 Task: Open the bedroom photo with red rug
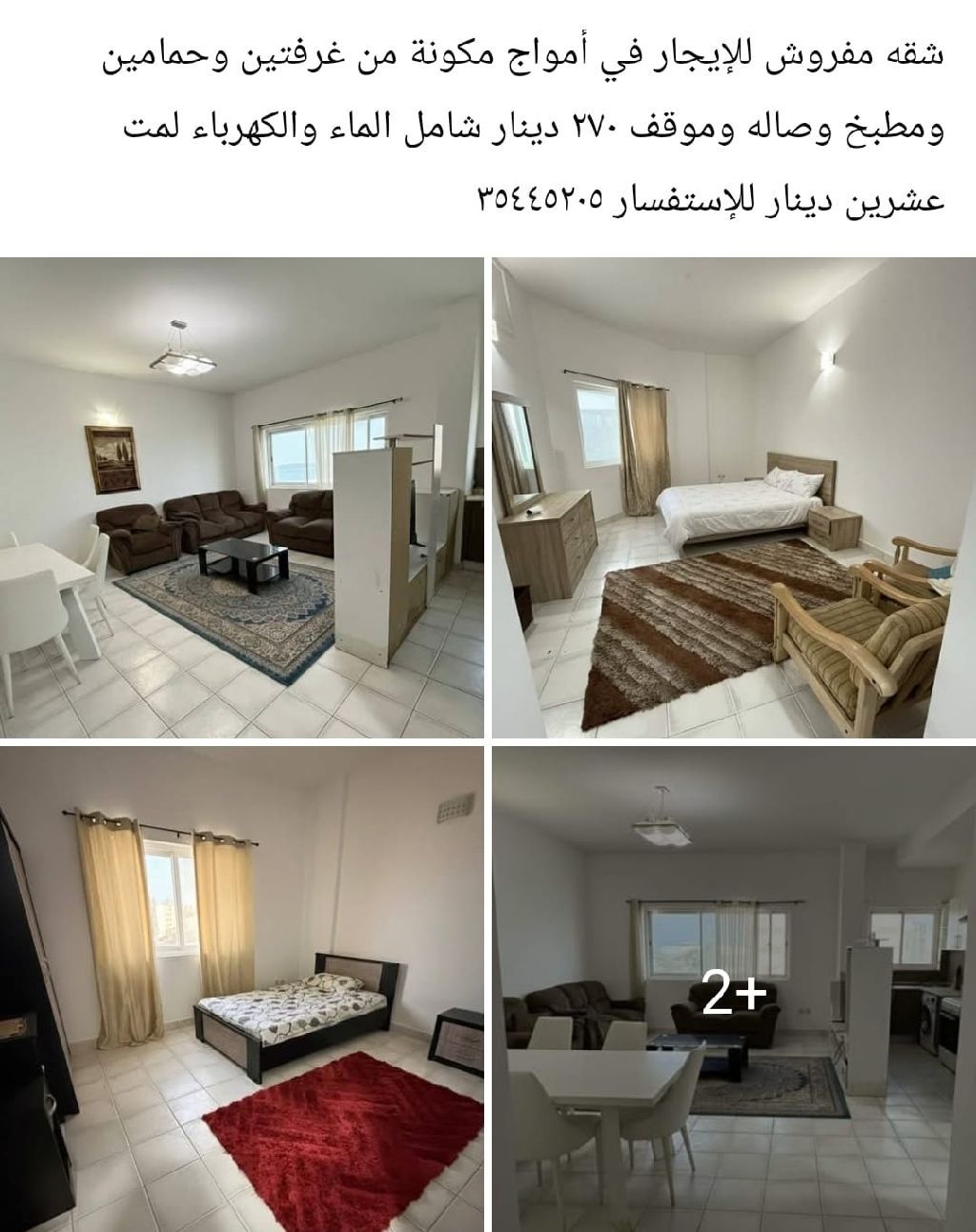point(241,989)
